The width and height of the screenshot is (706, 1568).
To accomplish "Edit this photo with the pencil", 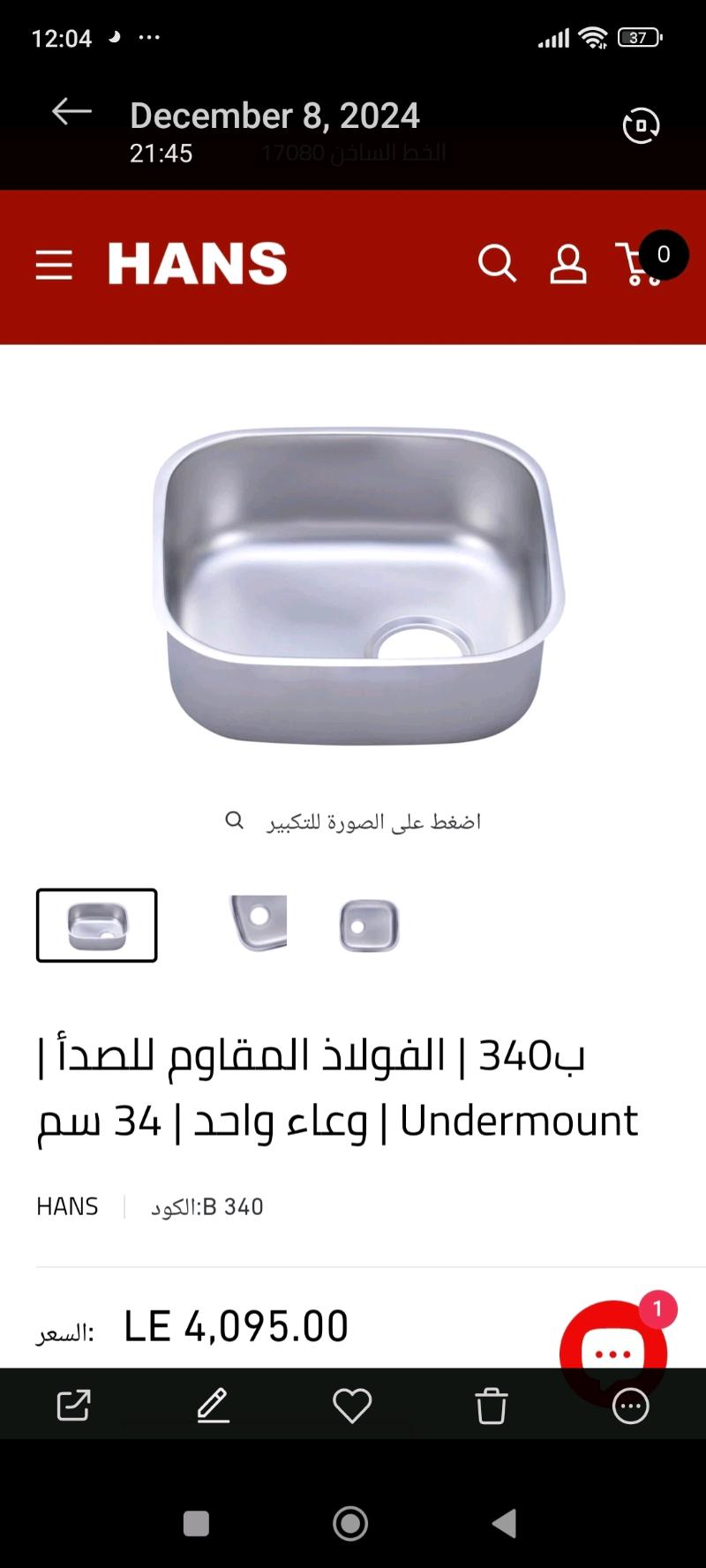I will [213, 1405].
